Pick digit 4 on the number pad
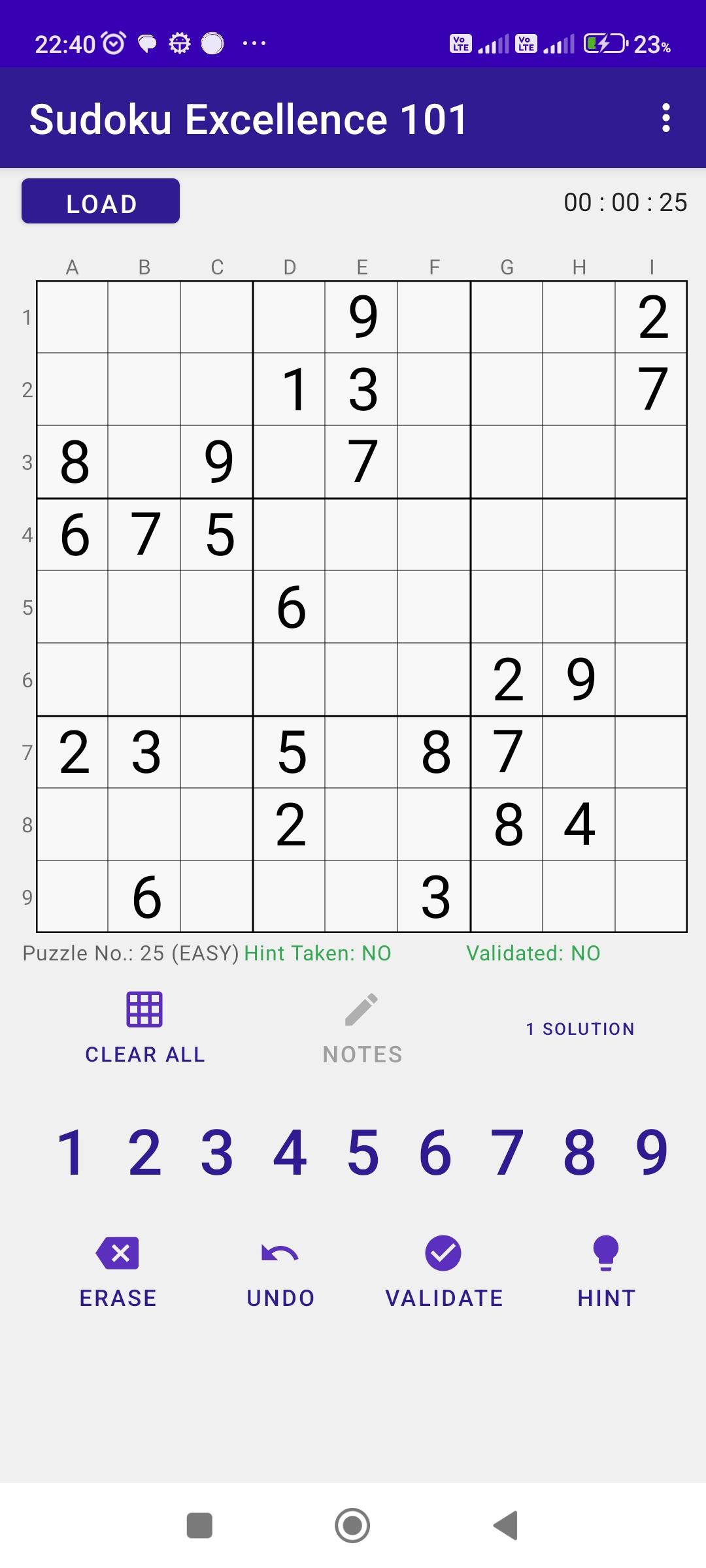The width and height of the screenshot is (706, 1568). [290, 1153]
